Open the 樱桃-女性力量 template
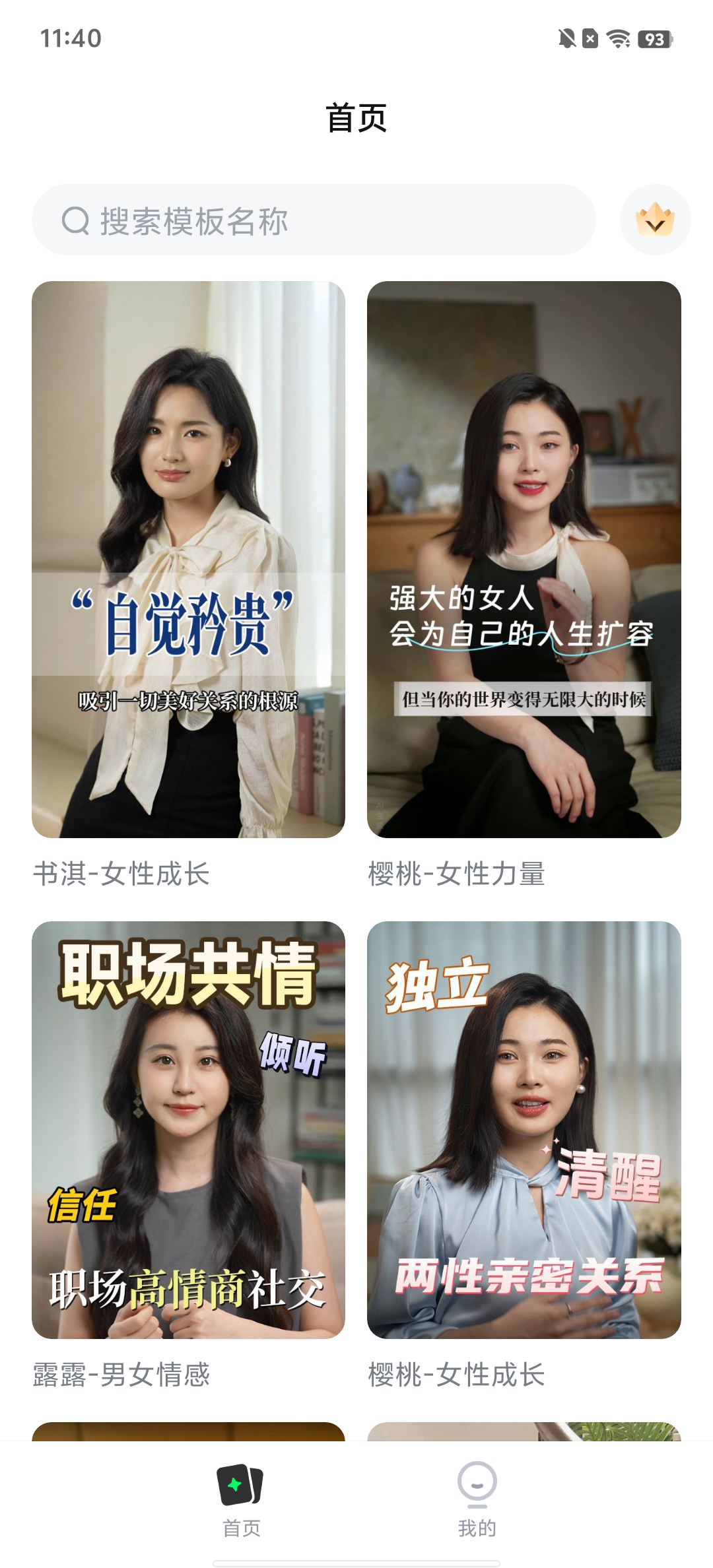 (x=524, y=560)
